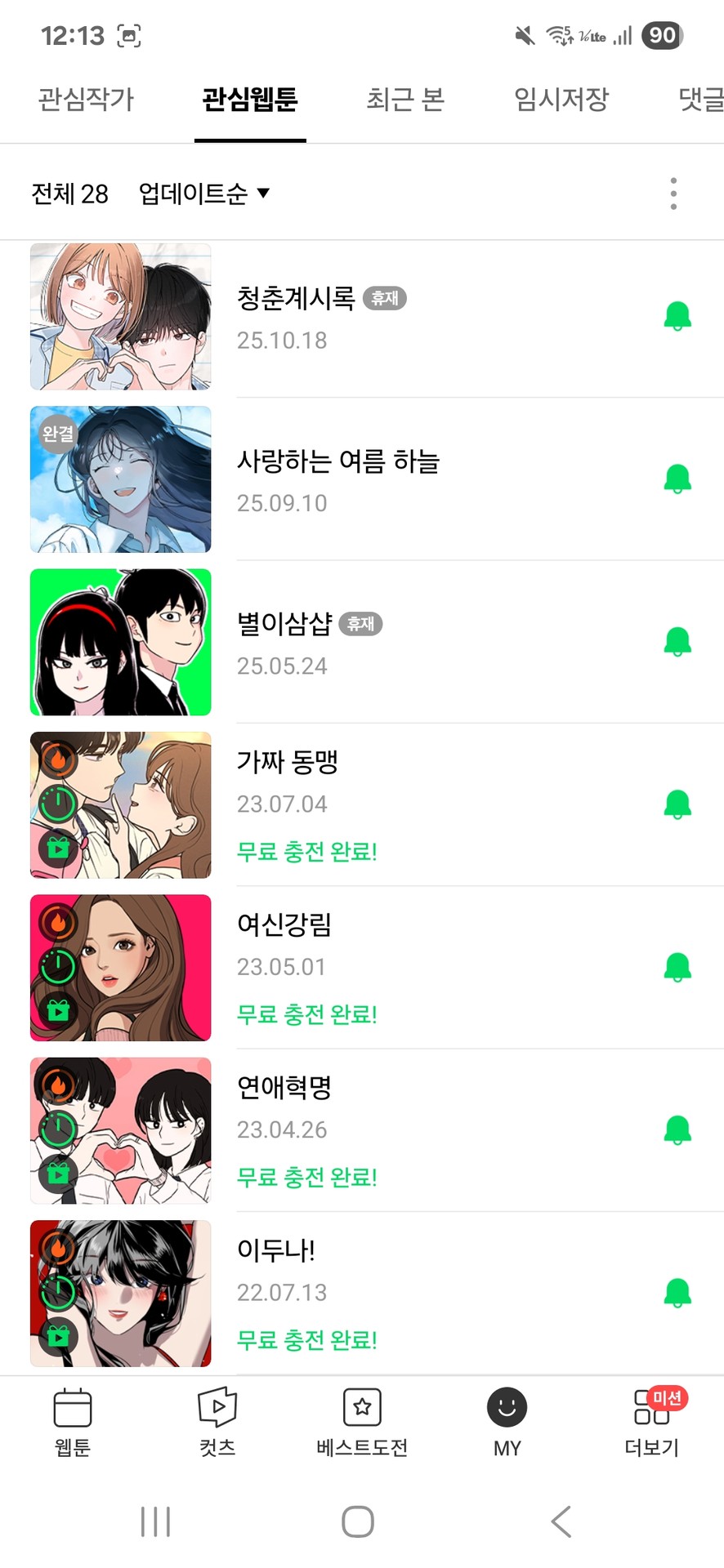Open the 이두나! webtoon
724x1568 pixels.
pyautogui.click(x=276, y=1249)
